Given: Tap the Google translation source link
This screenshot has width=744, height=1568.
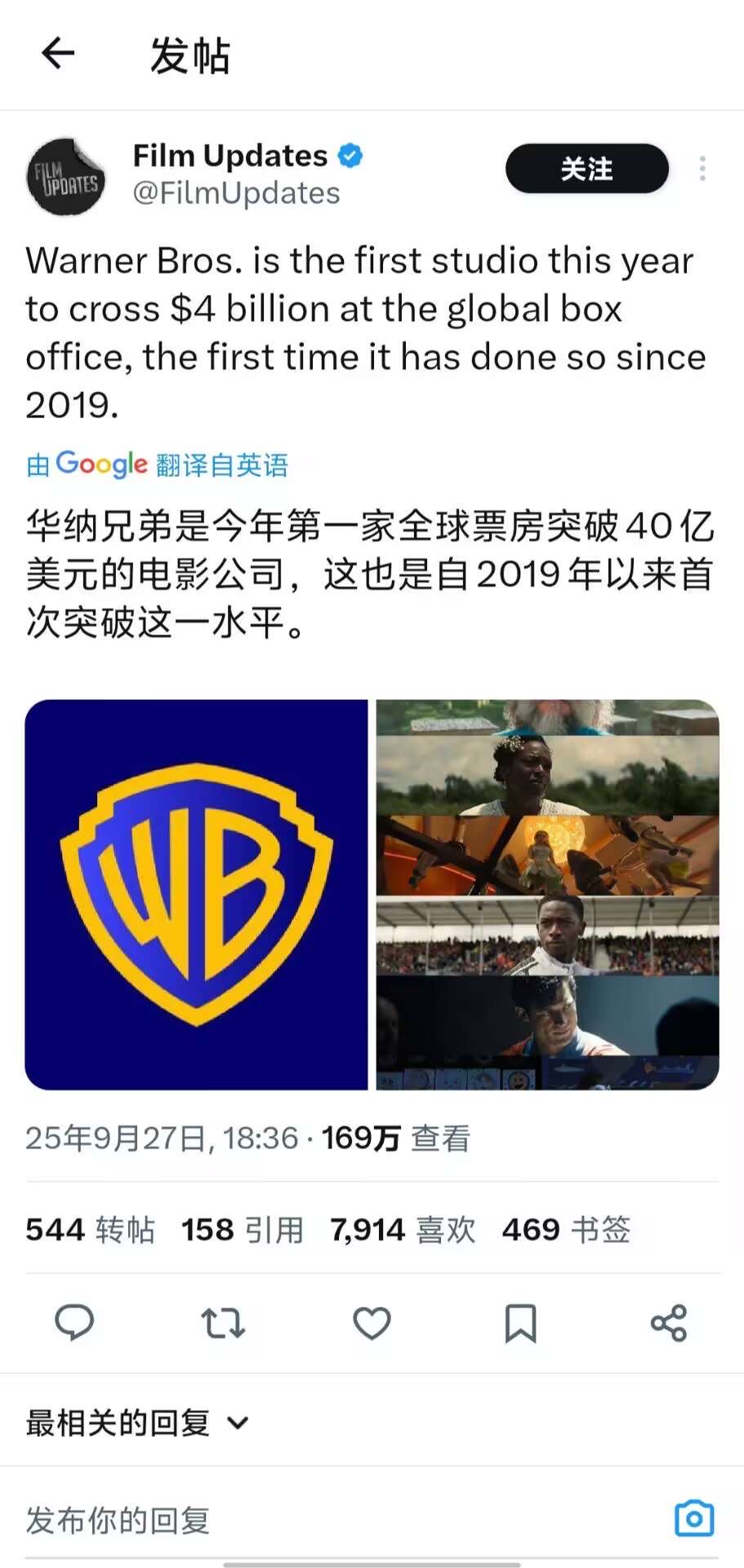Looking at the screenshot, I should pyautogui.click(x=157, y=465).
